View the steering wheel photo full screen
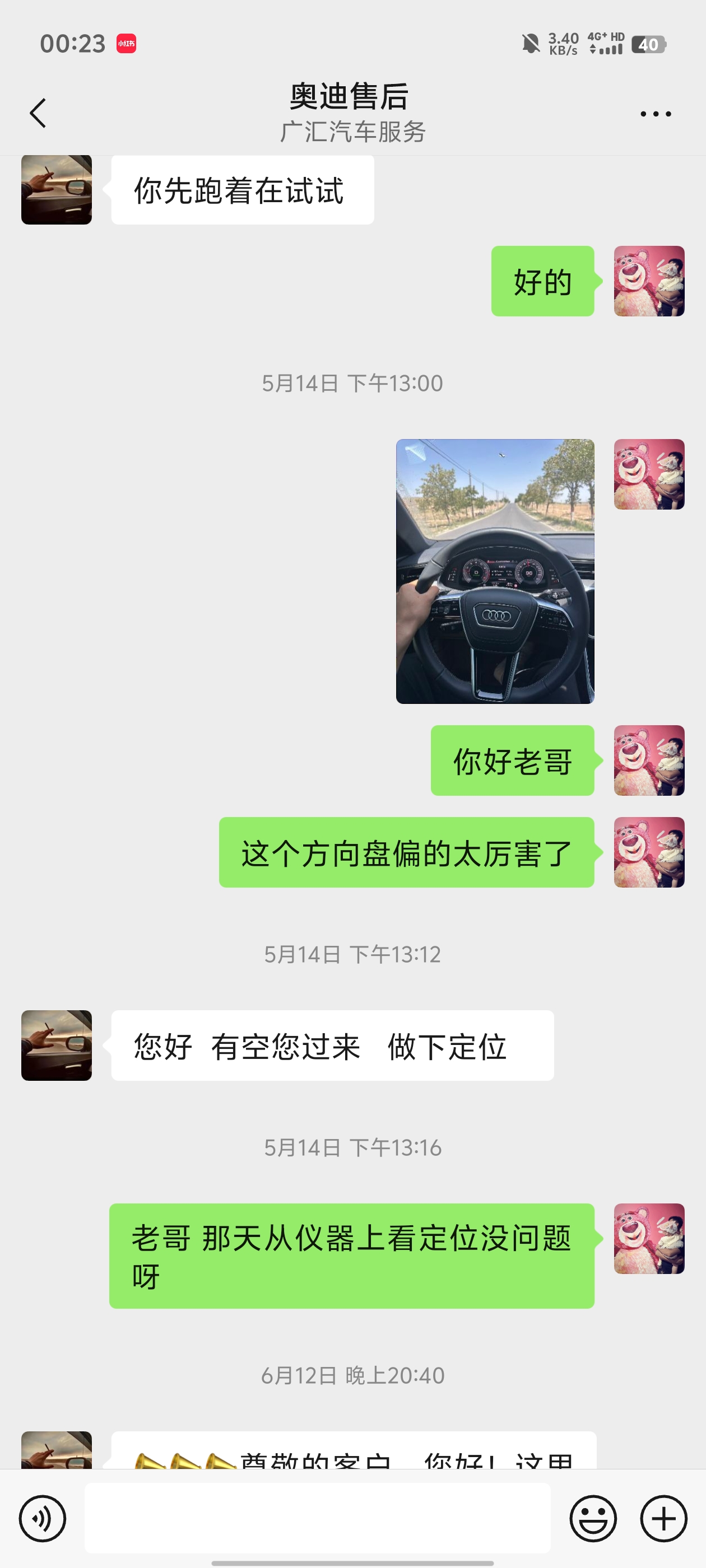 tap(495, 571)
